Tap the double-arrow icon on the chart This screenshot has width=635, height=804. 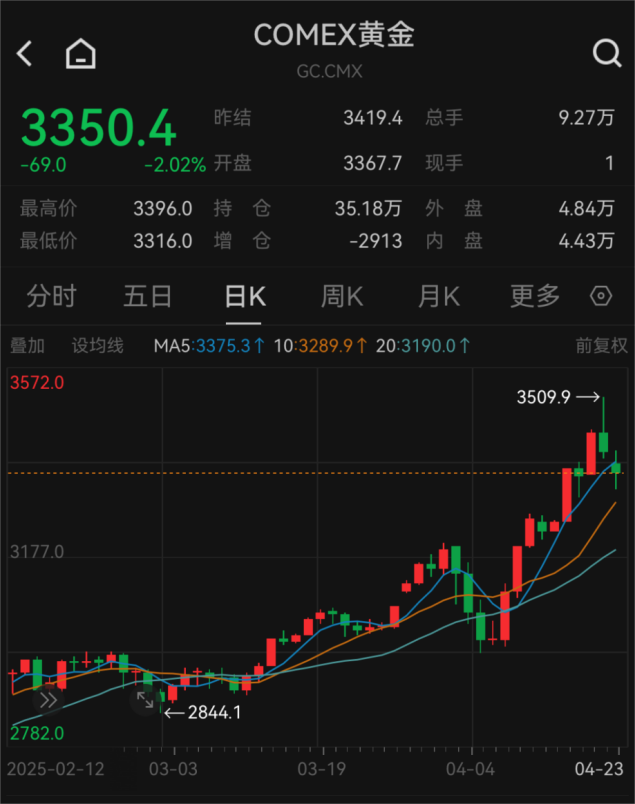pyautogui.click(x=47, y=699)
